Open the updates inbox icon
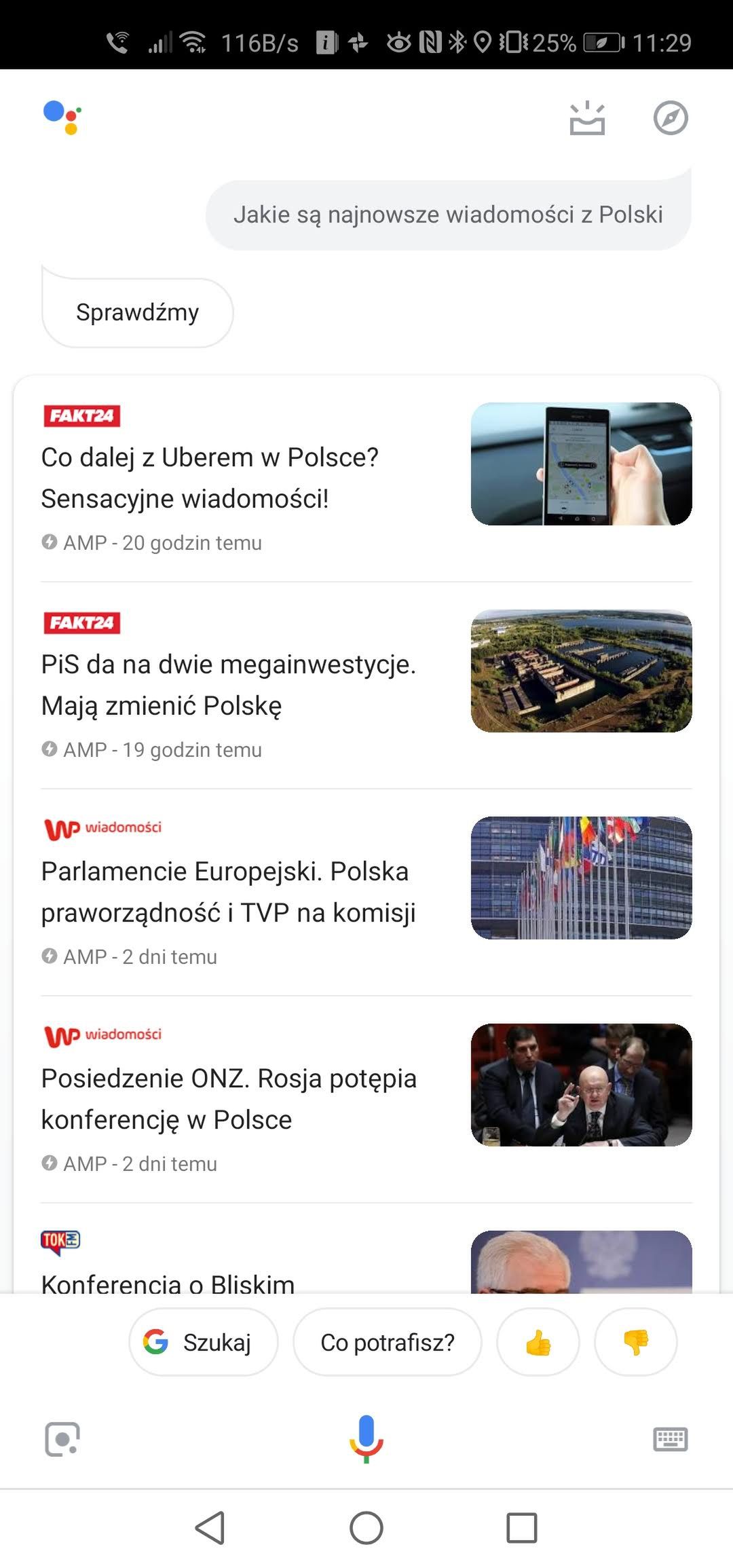Viewport: 733px width, 1568px height. pyautogui.click(x=587, y=119)
